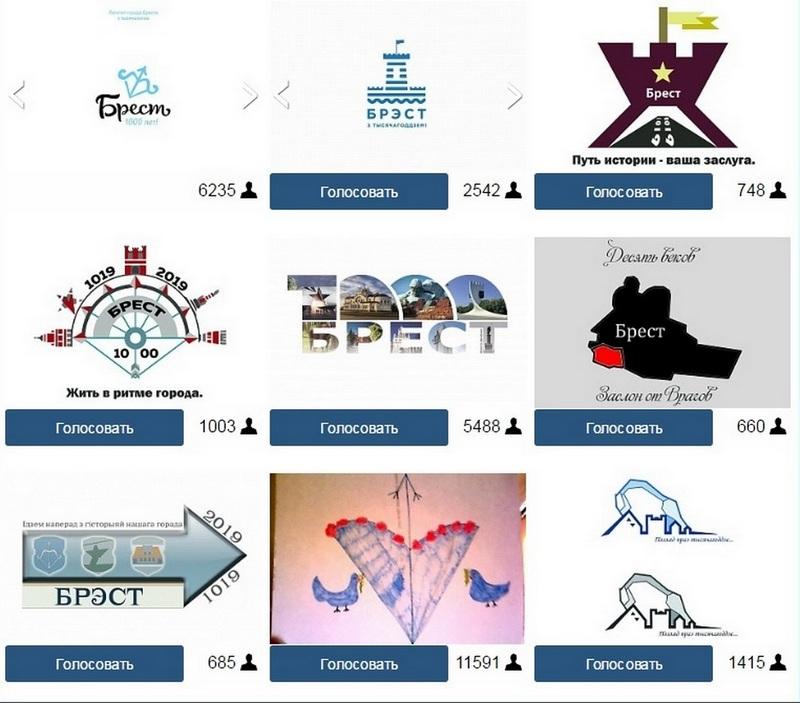Image resolution: width=800 pixels, height=703 pixels.
Task: Vote for the logo with 2542 votes
Action: pos(358,192)
